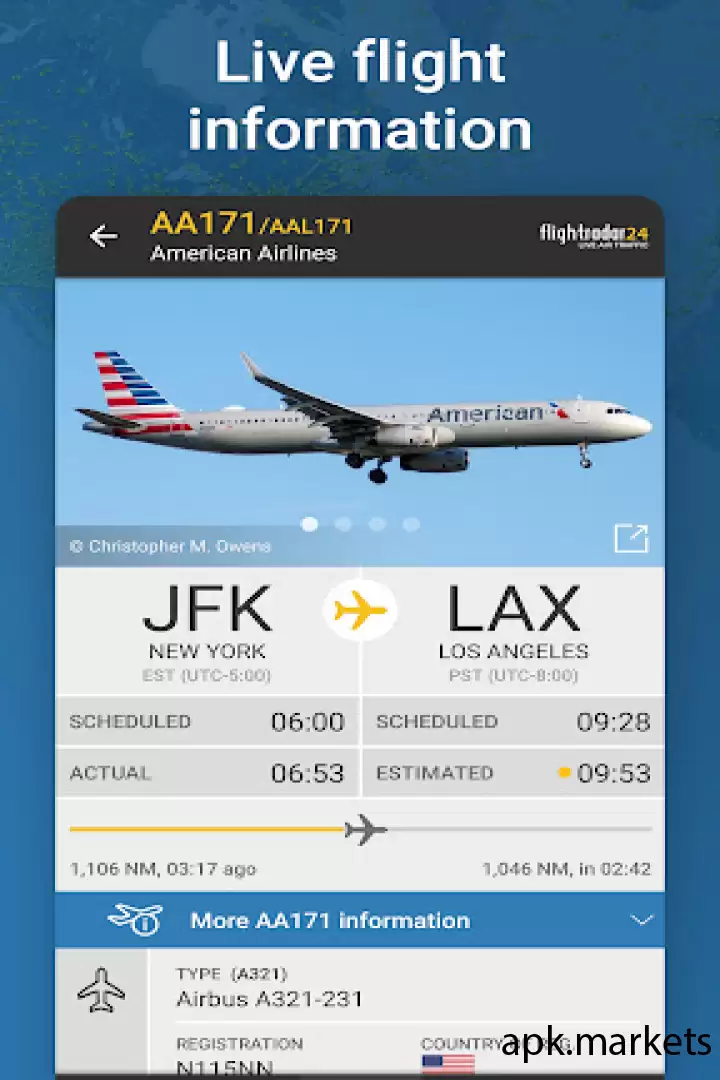Select the fourth carousel indicator dot

[x=410, y=524]
